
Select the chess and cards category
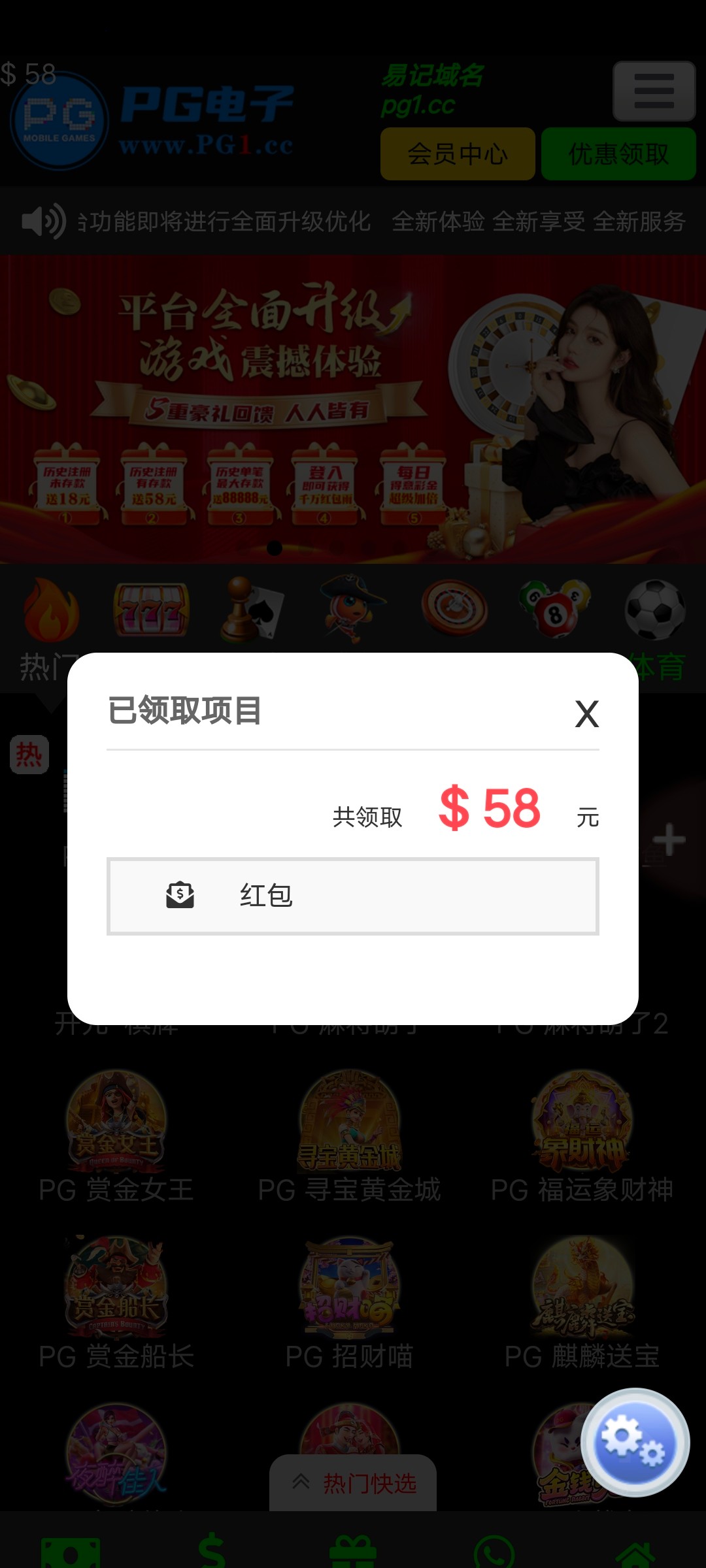[x=252, y=610]
